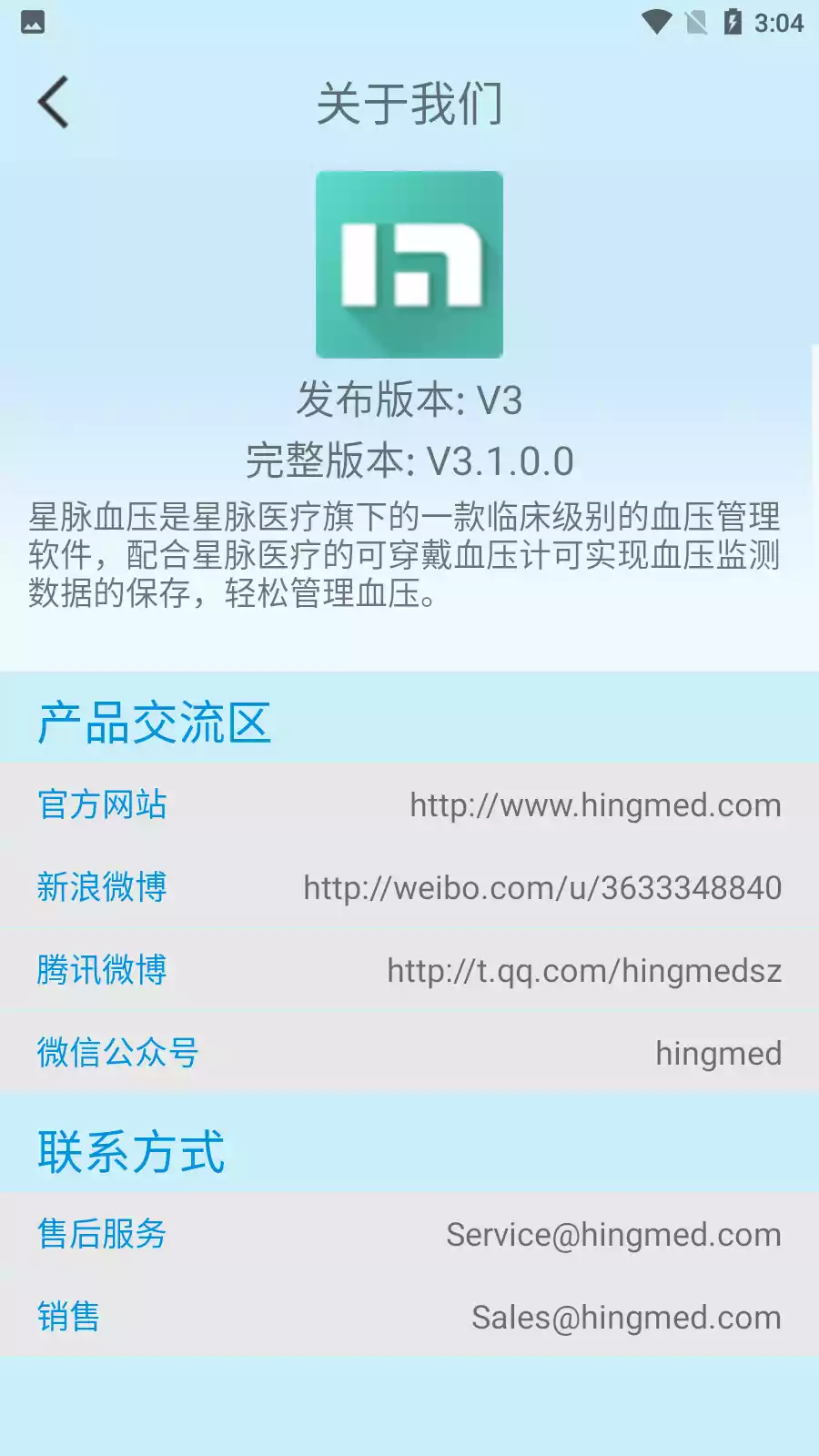Select the 微信公众号 hingmed row
The image size is (819, 1456).
pos(409,1053)
